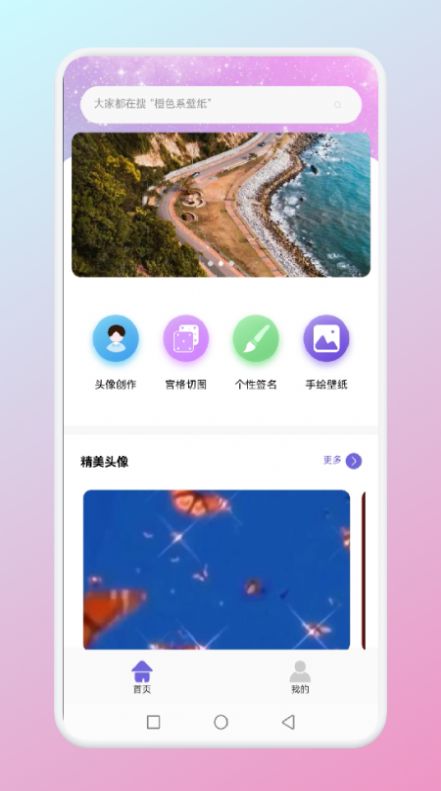Tap the system back triangle button
Image resolution: width=441 pixels, height=791 pixels.
[288, 722]
